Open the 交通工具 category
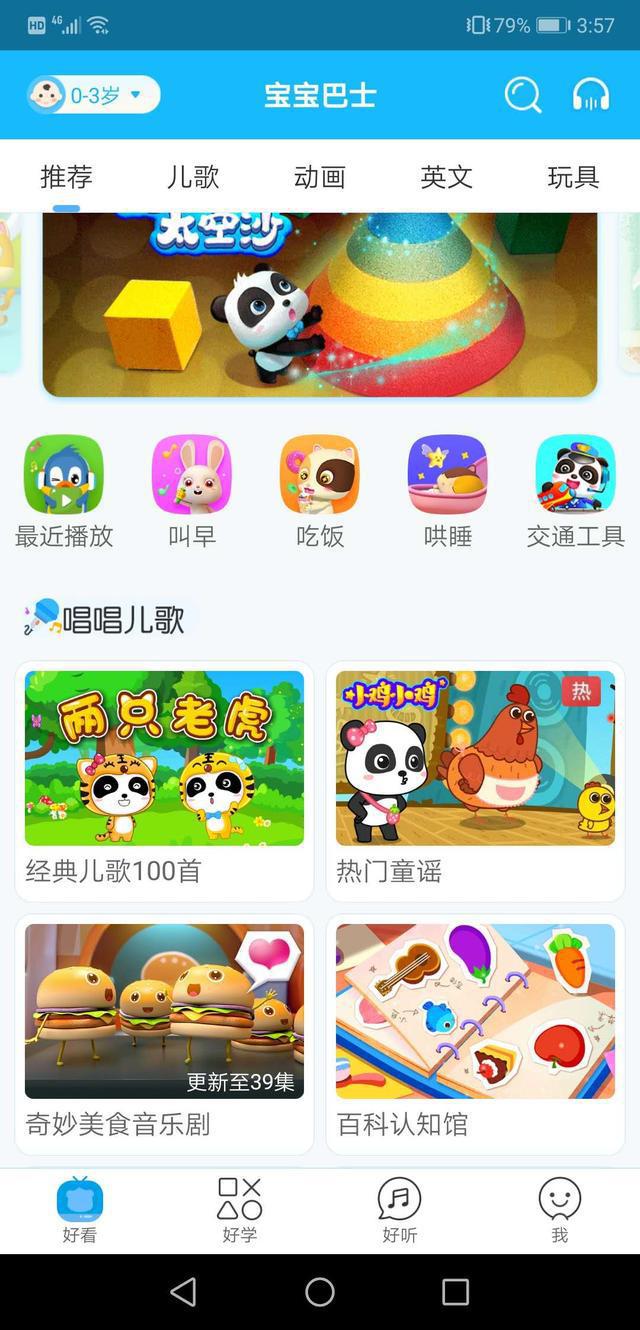The height and width of the screenshot is (1330, 640). pos(575,490)
